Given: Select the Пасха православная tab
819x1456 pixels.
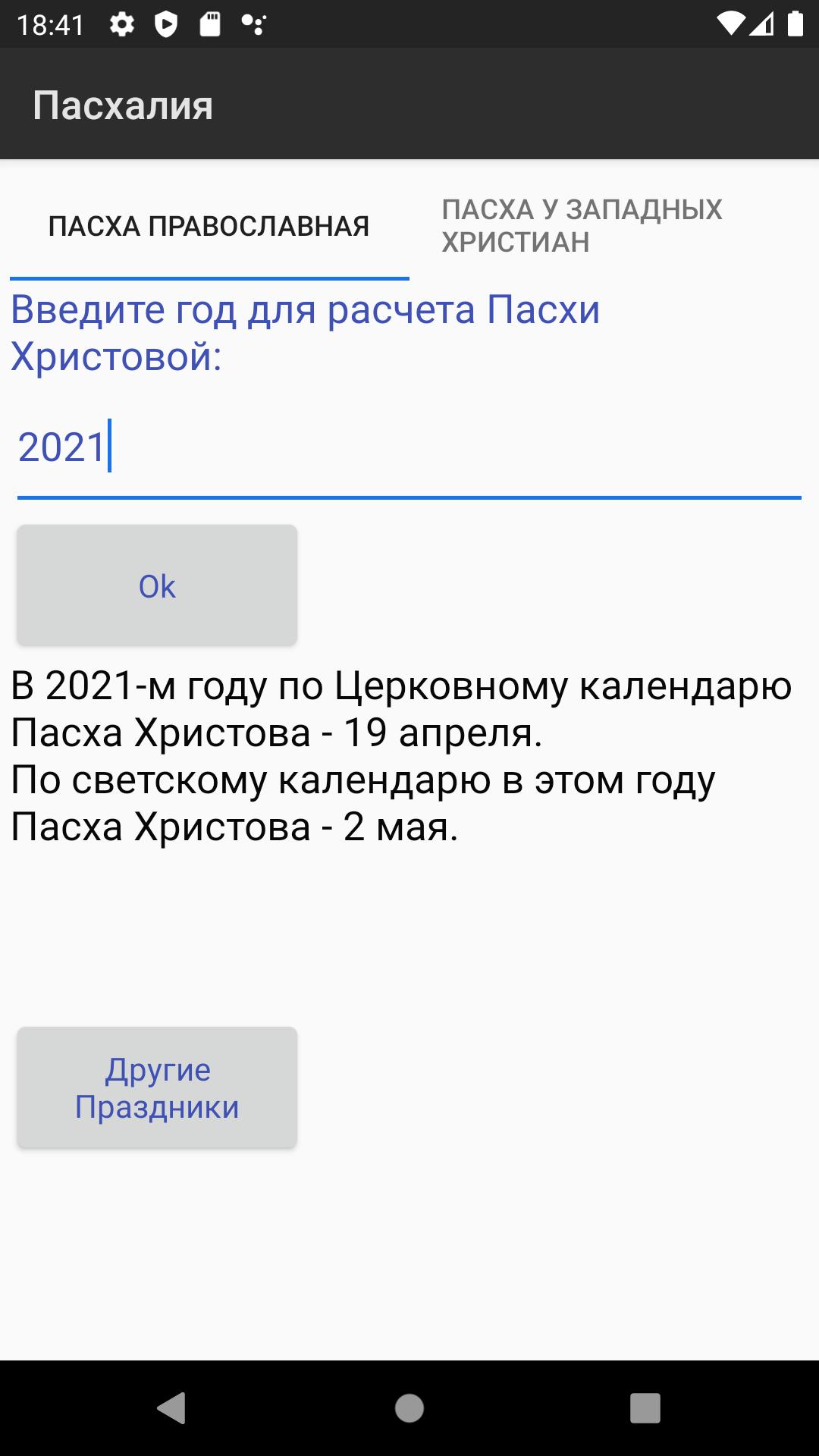Looking at the screenshot, I should (x=209, y=226).
